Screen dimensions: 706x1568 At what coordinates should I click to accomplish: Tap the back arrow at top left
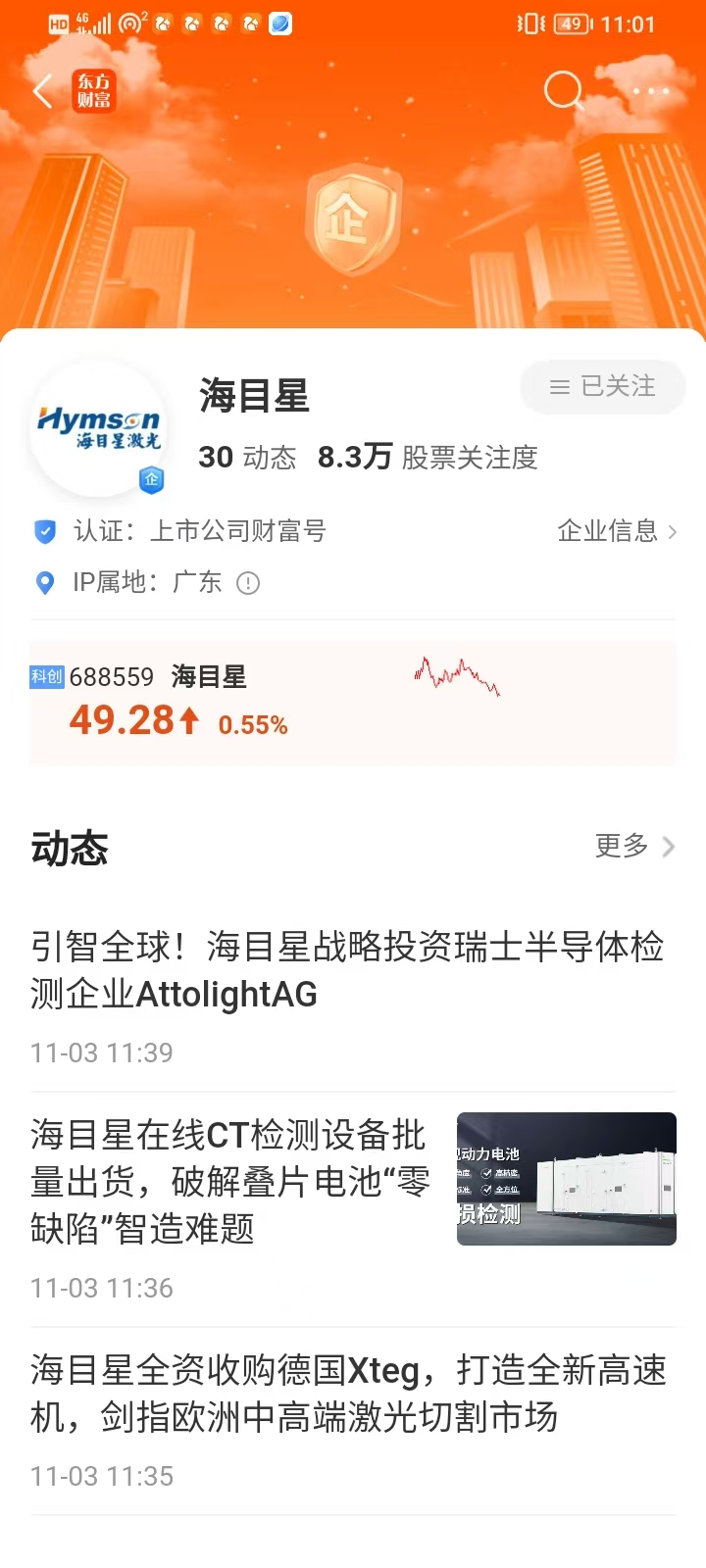pyautogui.click(x=41, y=90)
